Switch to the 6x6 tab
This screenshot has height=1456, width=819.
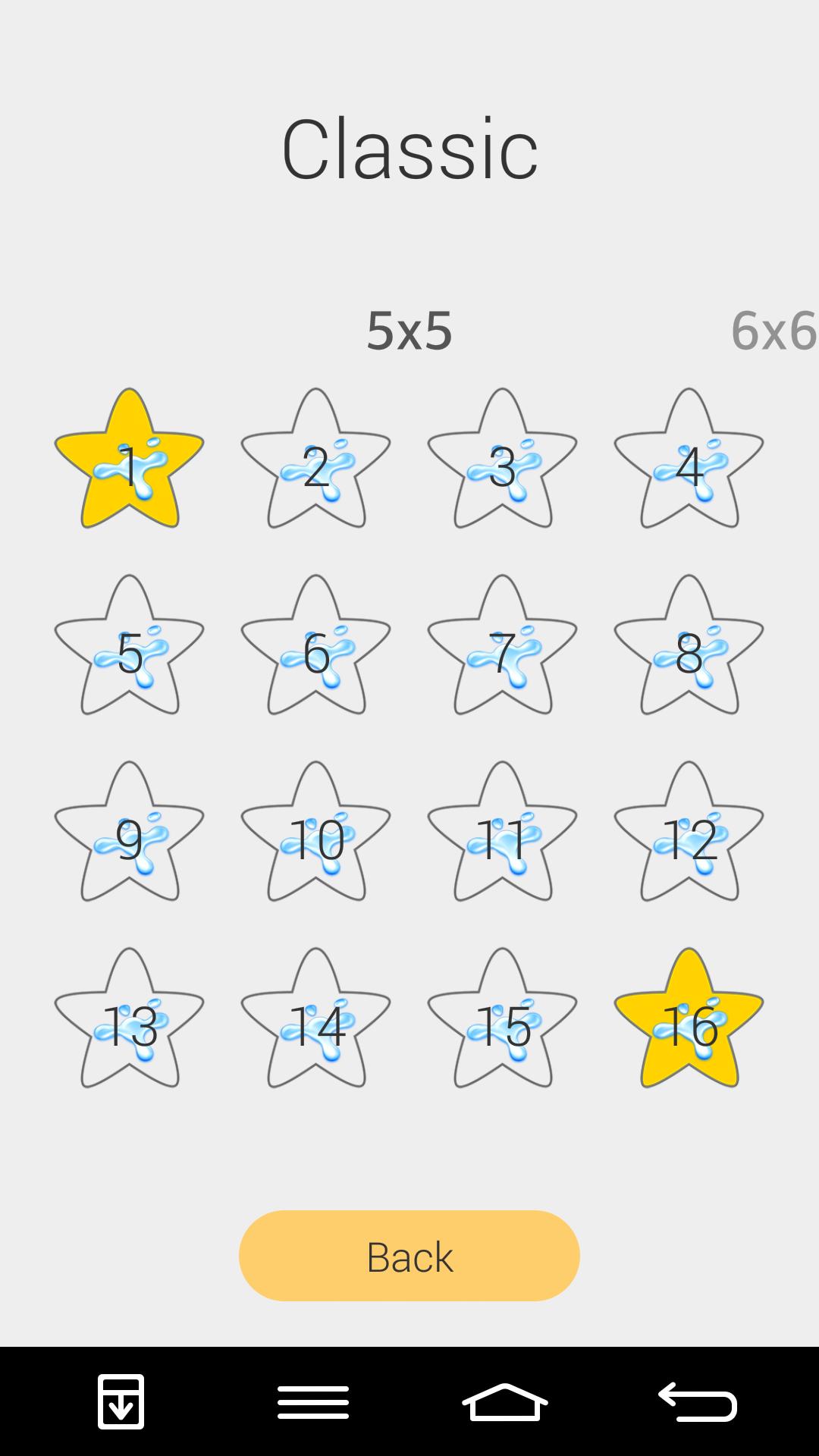773,331
